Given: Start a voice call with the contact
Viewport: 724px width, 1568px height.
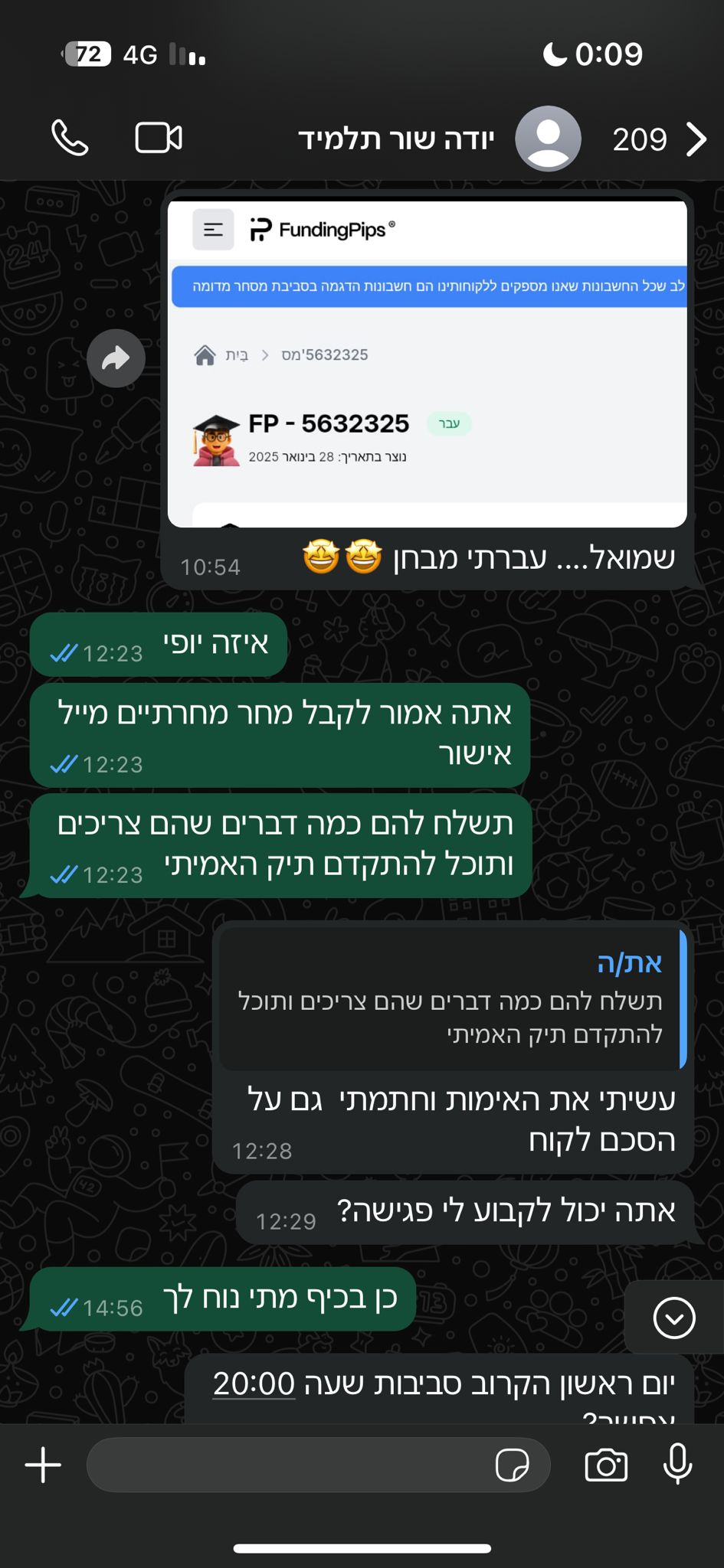Looking at the screenshot, I should point(70,139).
